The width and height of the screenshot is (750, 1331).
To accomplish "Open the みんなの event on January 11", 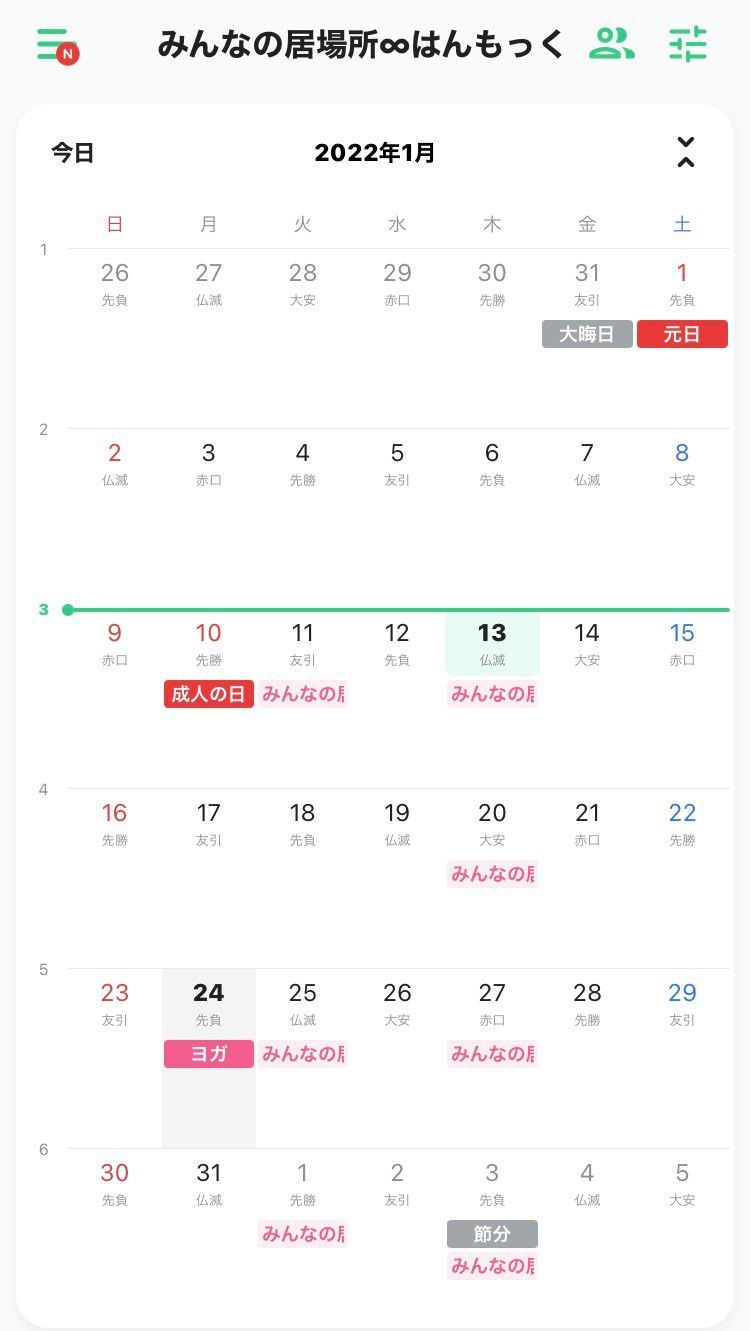I will click(x=303, y=694).
